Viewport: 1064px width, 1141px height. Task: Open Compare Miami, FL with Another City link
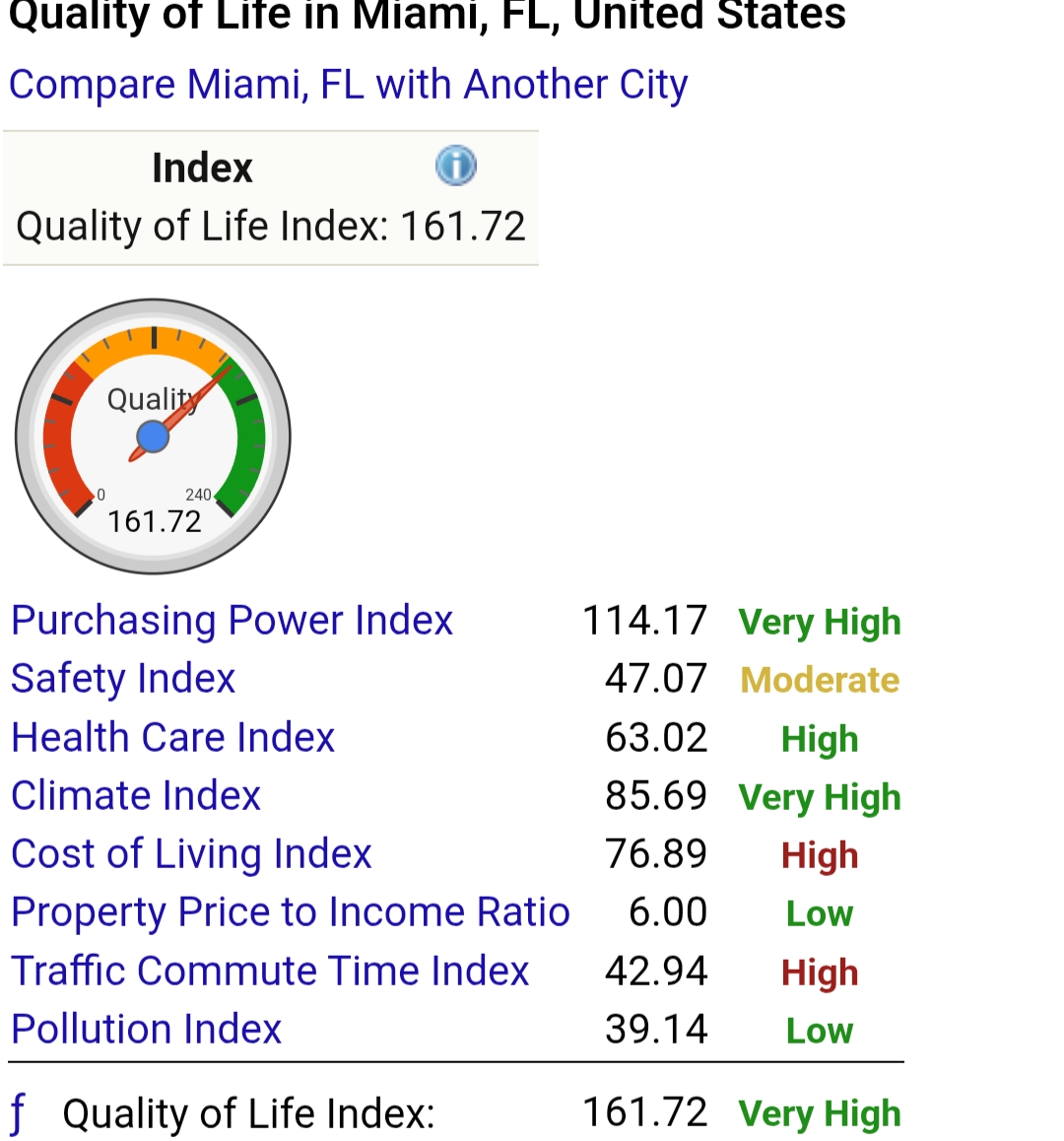coord(348,86)
